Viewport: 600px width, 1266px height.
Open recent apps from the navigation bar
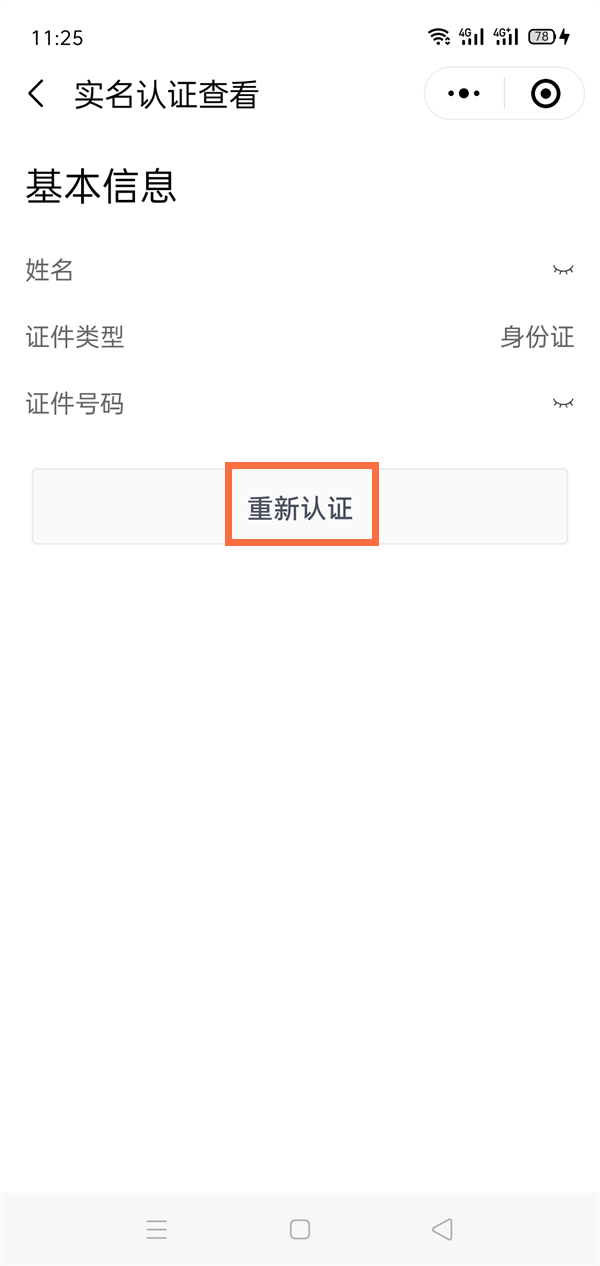(x=157, y=1229)
